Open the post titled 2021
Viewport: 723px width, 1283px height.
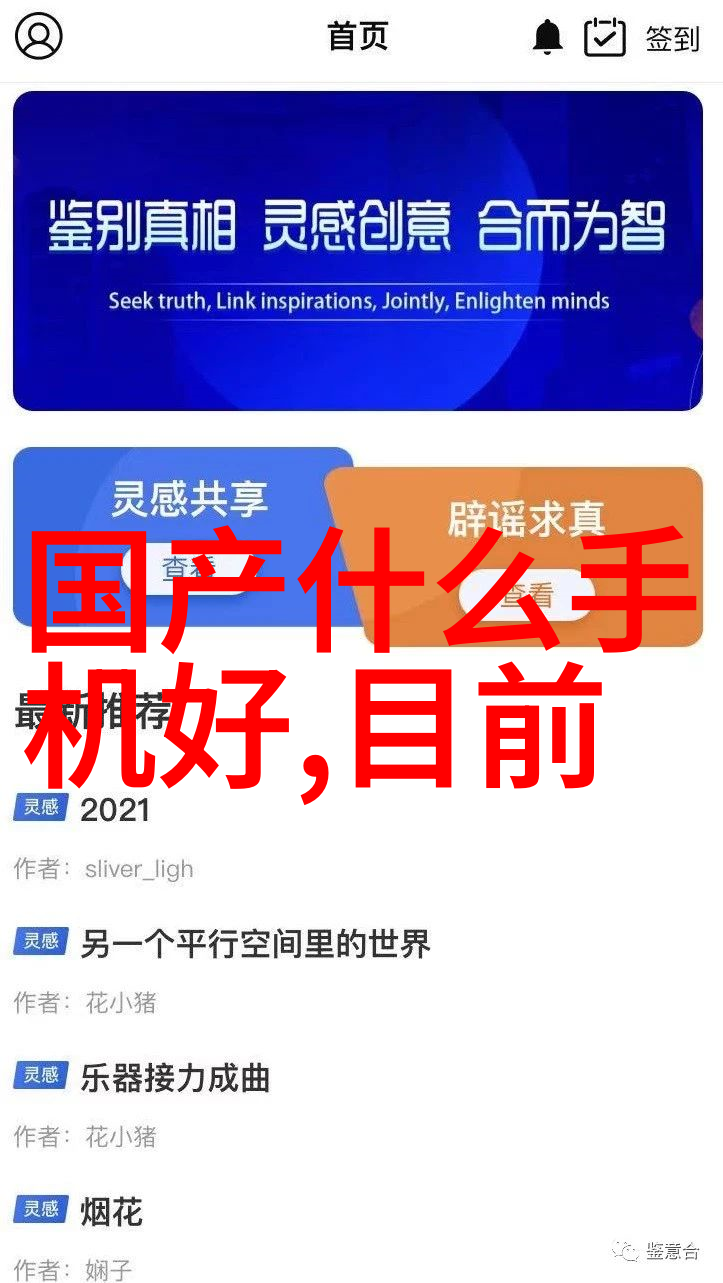114,810
